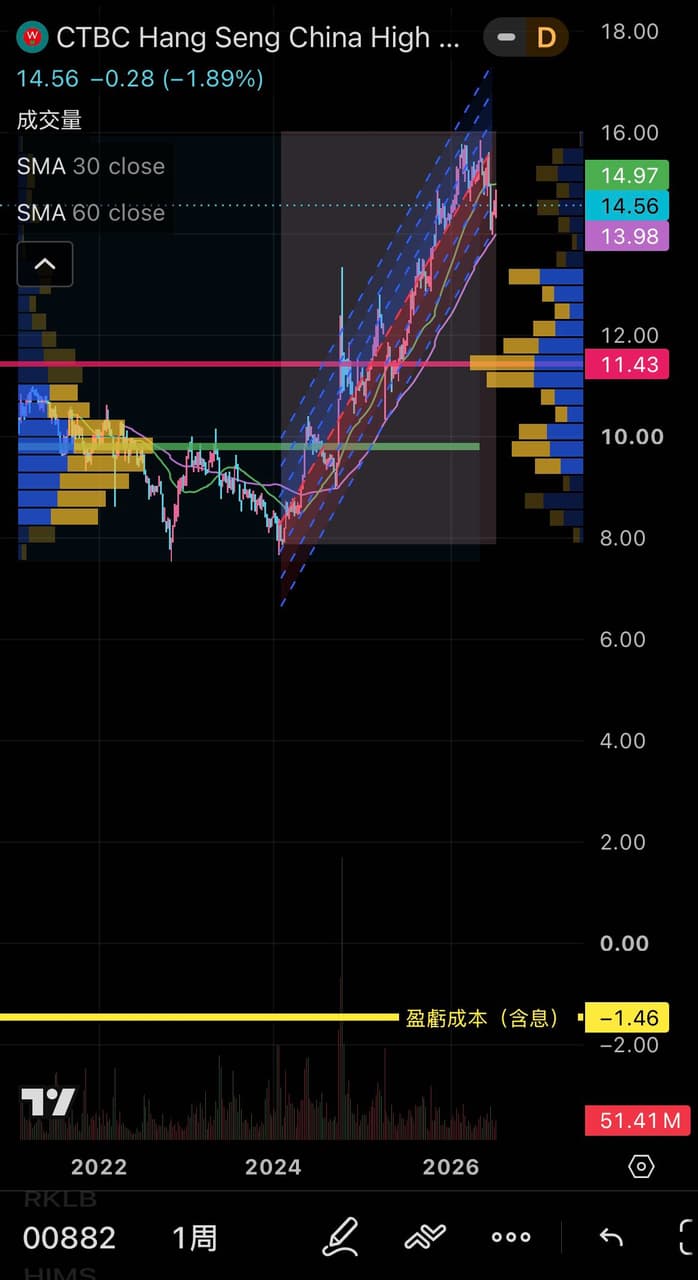Screen dimensions: 698x1280
Task: Open the indicators icon in bottom toolbar
Action: [x=425, y=1238]
